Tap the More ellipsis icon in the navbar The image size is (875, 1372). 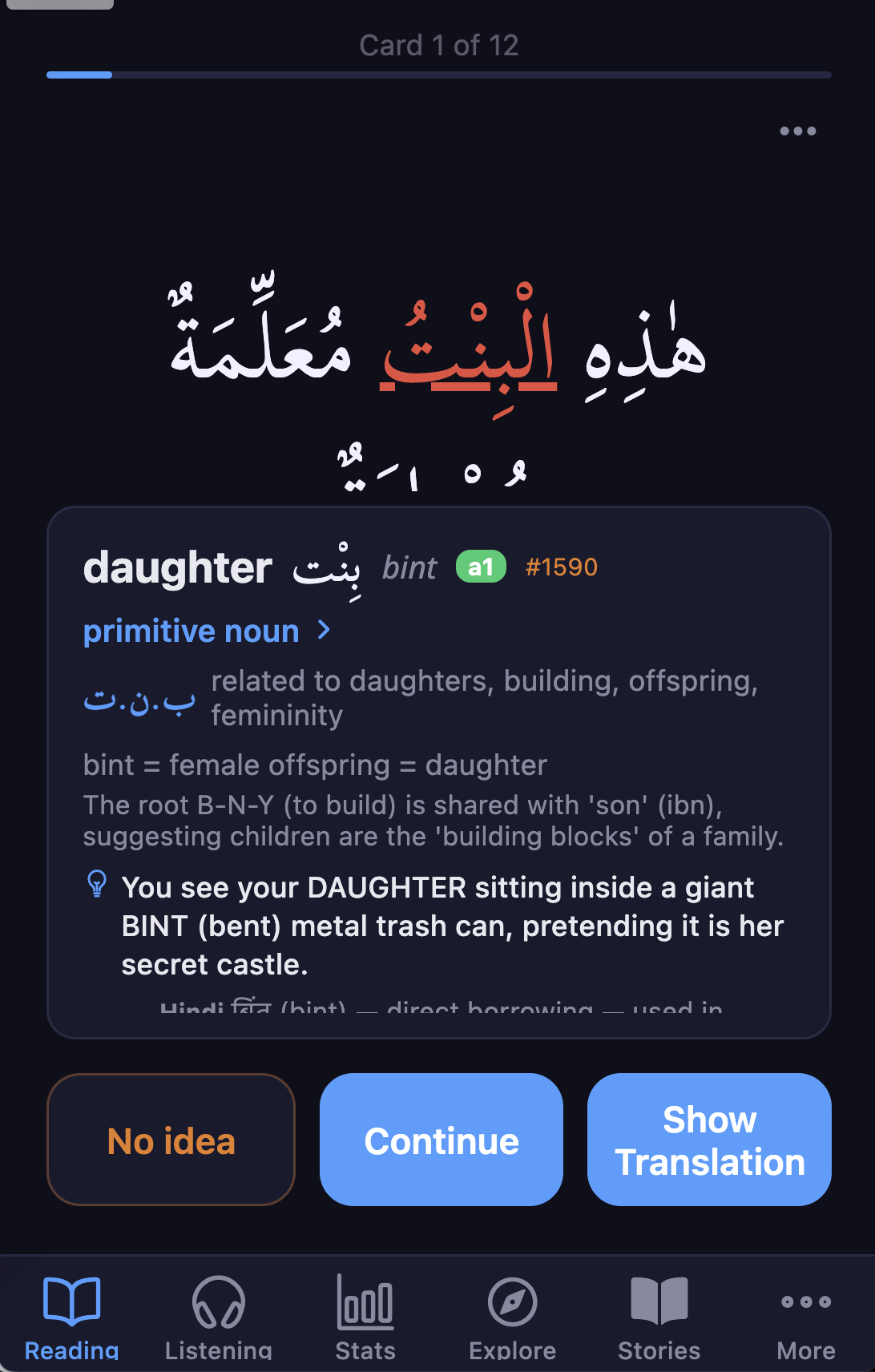click(x=805, y=1304)
